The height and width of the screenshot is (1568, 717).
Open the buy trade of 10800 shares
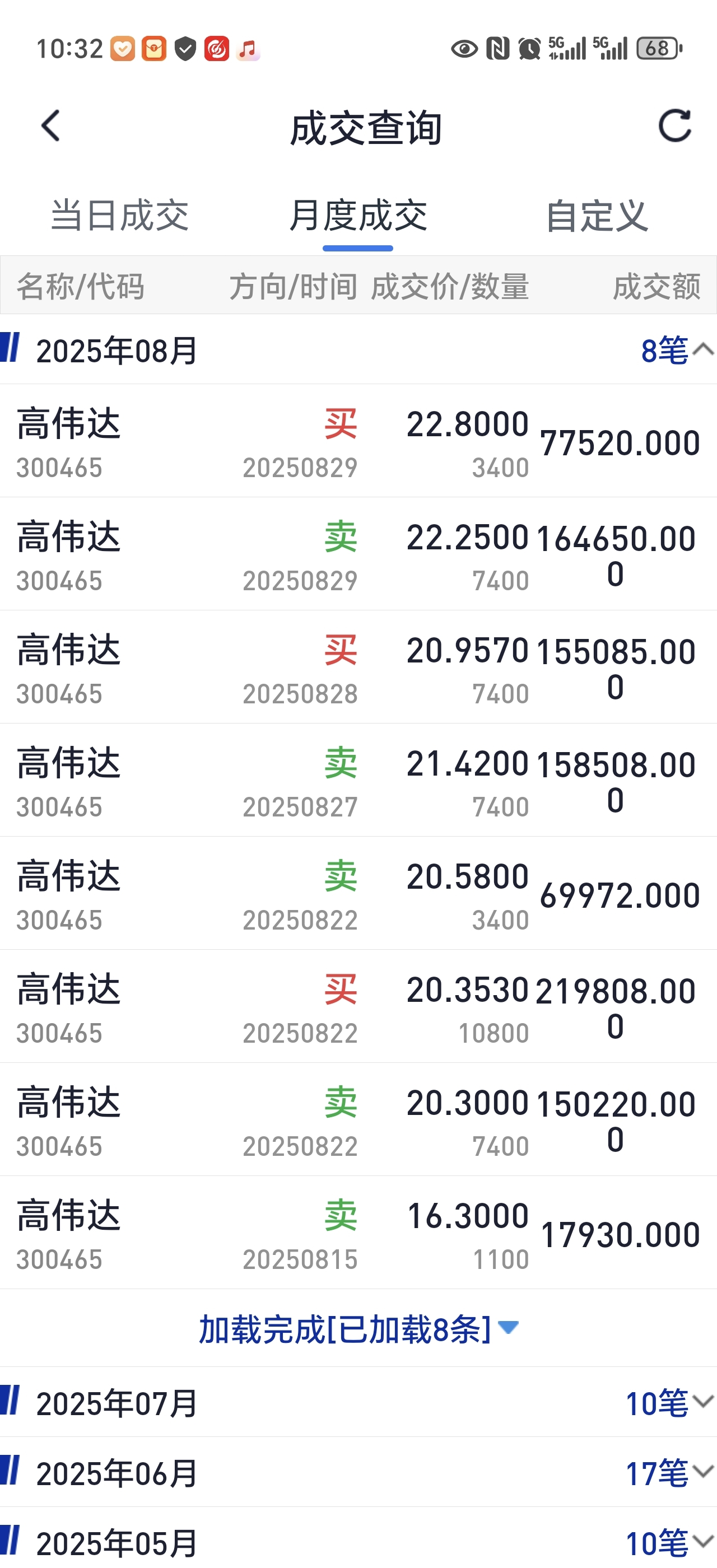[x=358, y=1007]
